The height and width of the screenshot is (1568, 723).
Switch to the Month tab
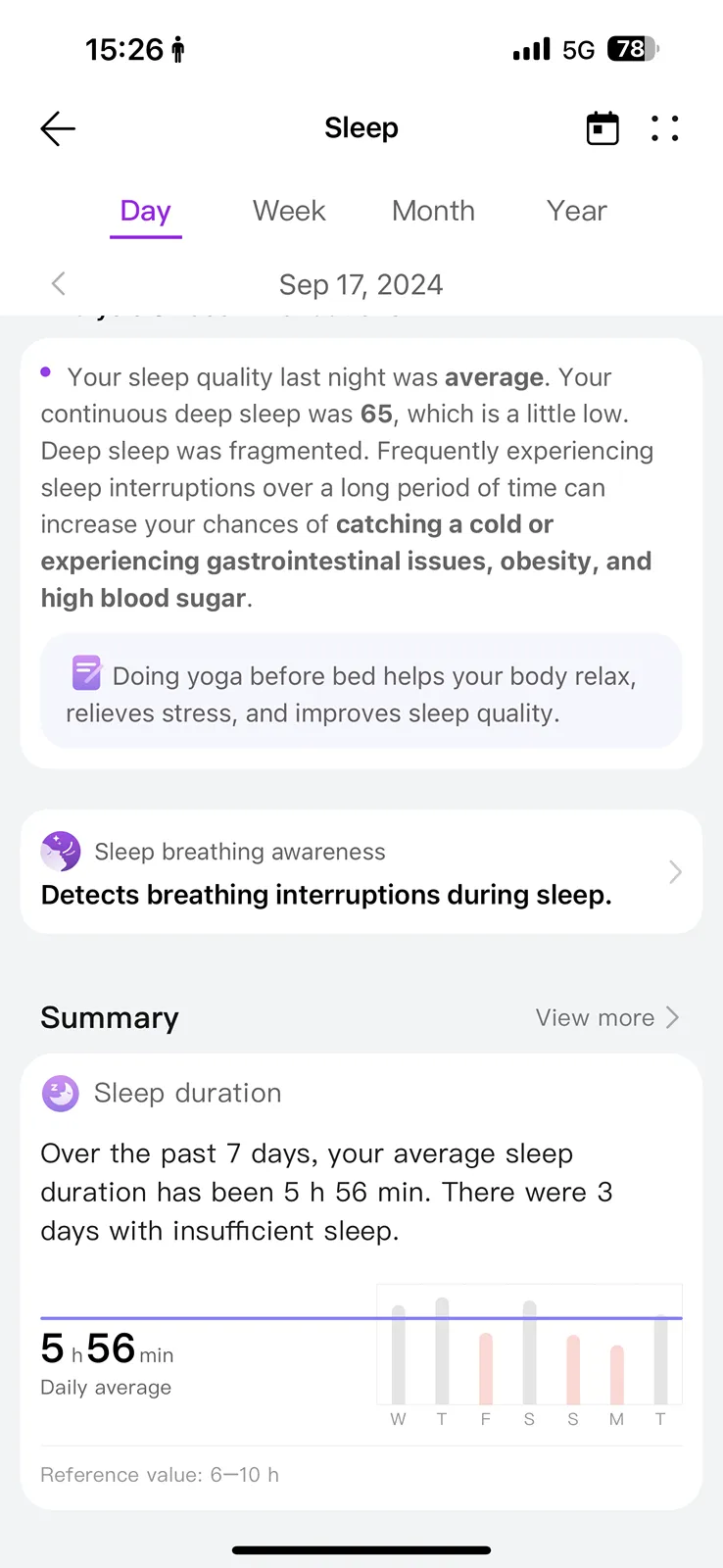tap(433, 211)
